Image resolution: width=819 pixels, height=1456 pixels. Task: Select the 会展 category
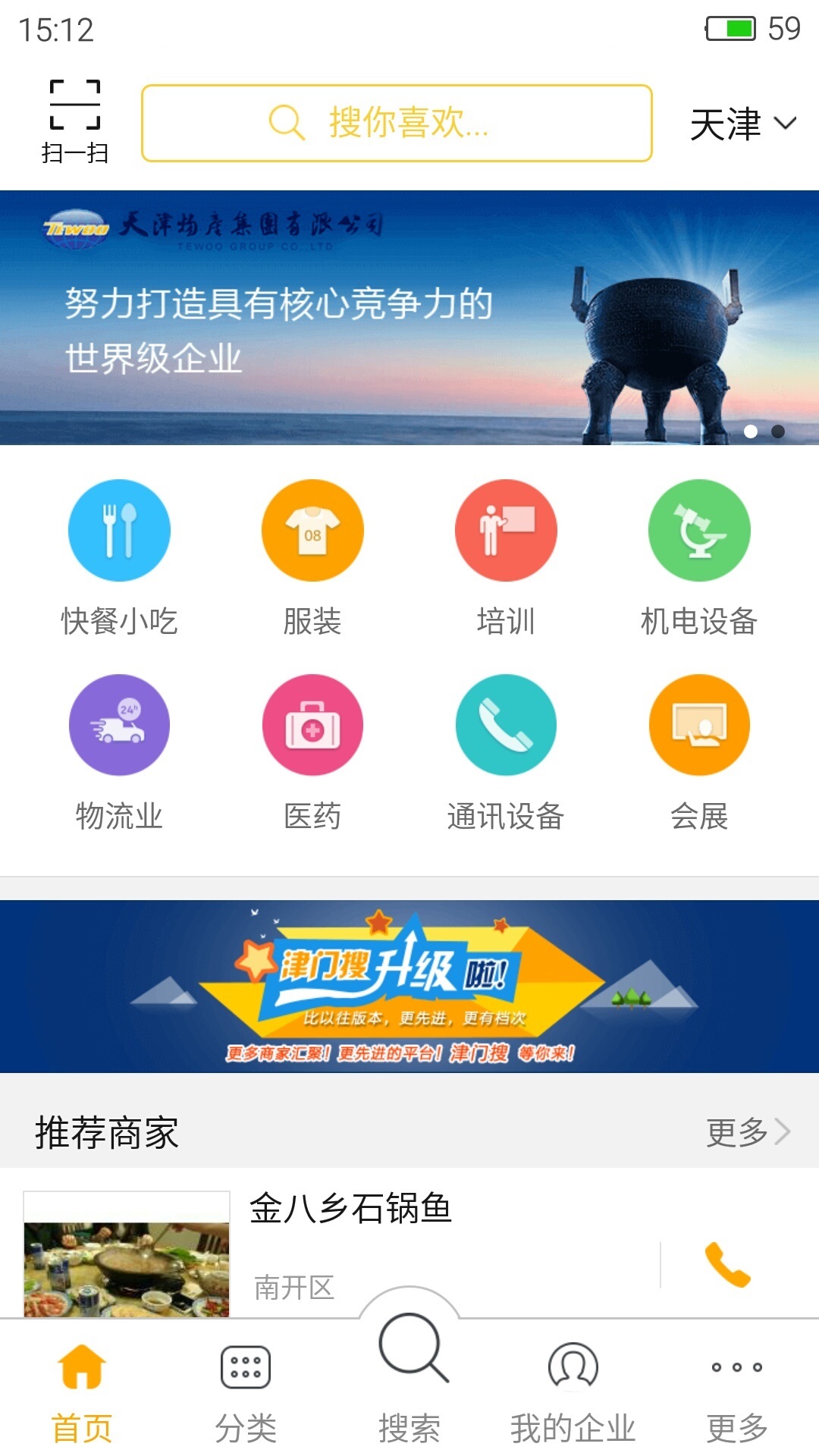699,754
